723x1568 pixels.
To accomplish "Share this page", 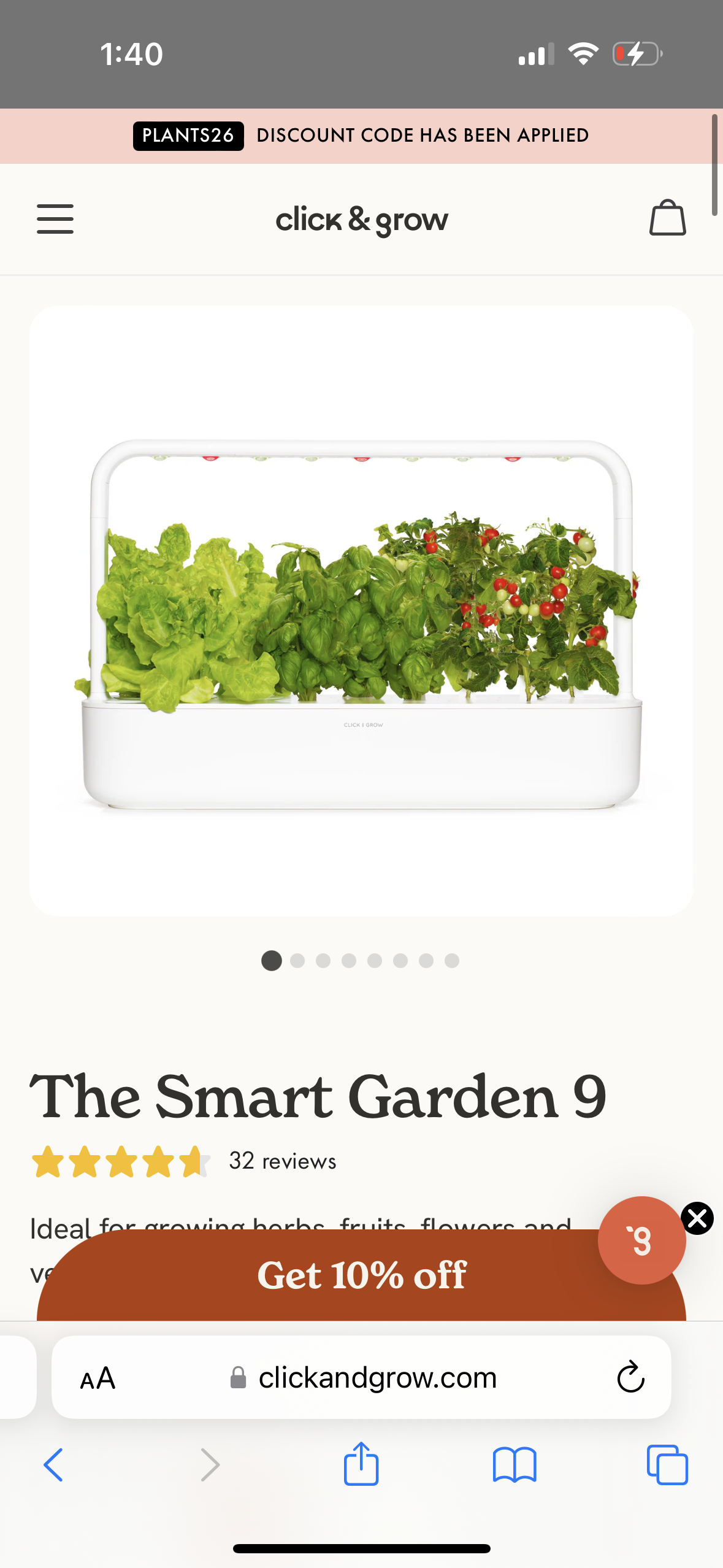I will click(361, 1464).
